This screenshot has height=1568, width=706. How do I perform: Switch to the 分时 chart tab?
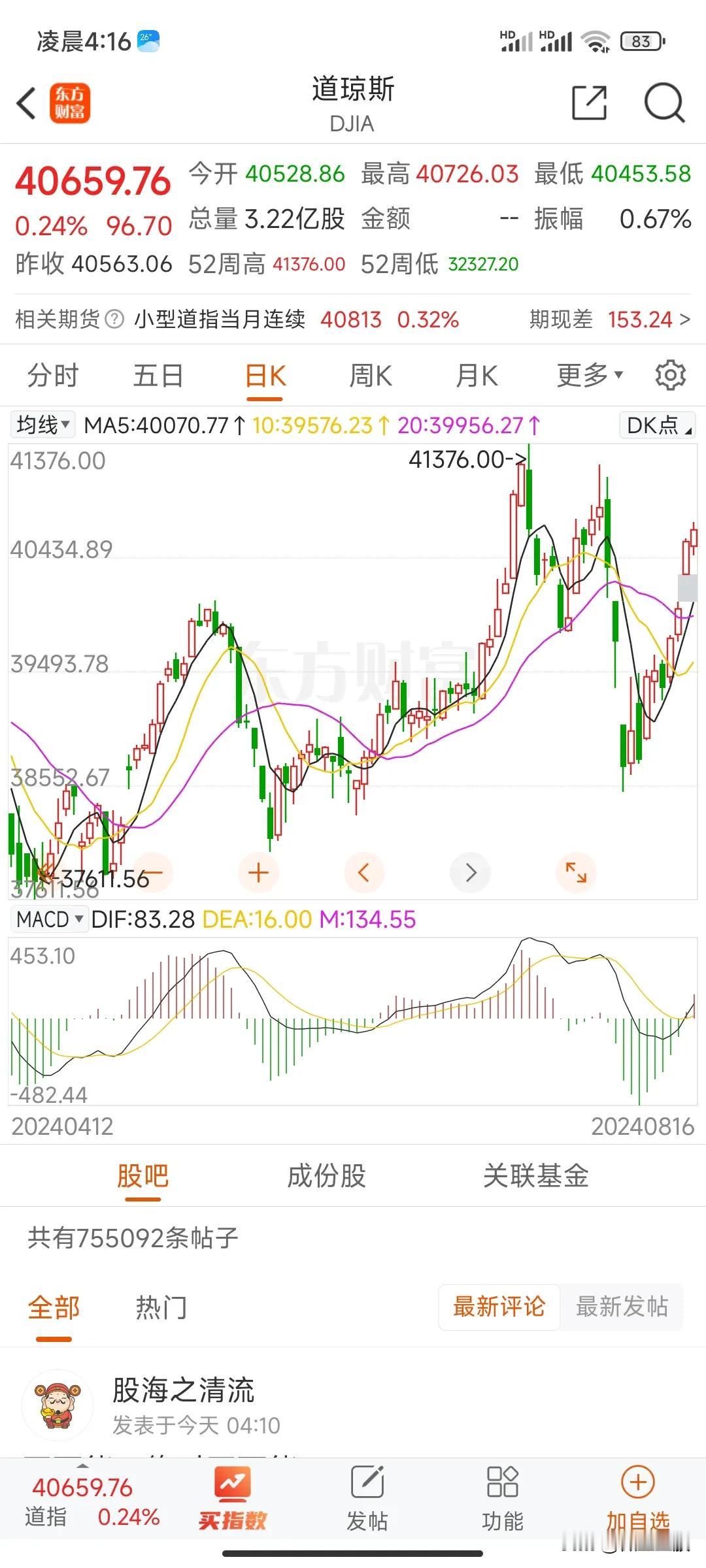[x=53, y=376]
